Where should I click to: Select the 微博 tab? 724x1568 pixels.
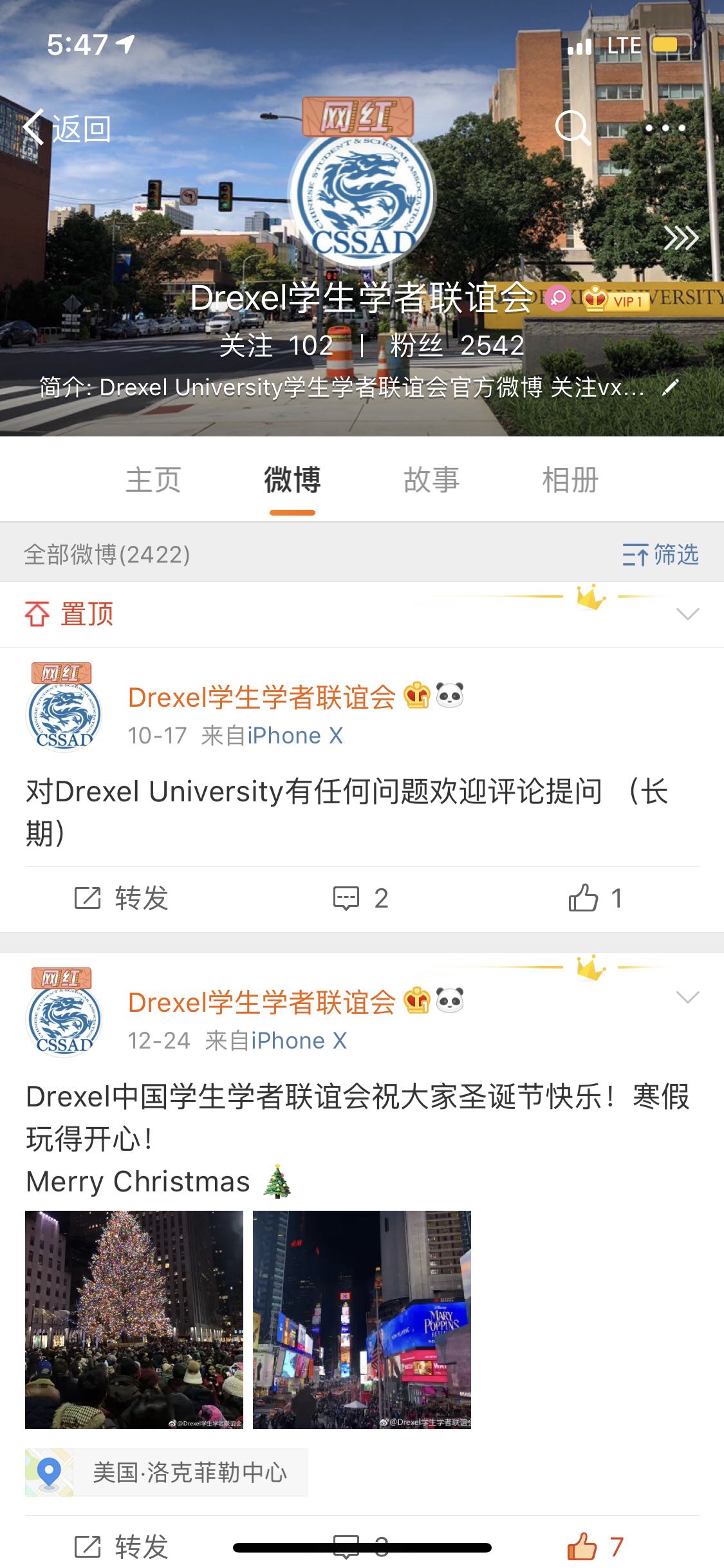(292, 480)
